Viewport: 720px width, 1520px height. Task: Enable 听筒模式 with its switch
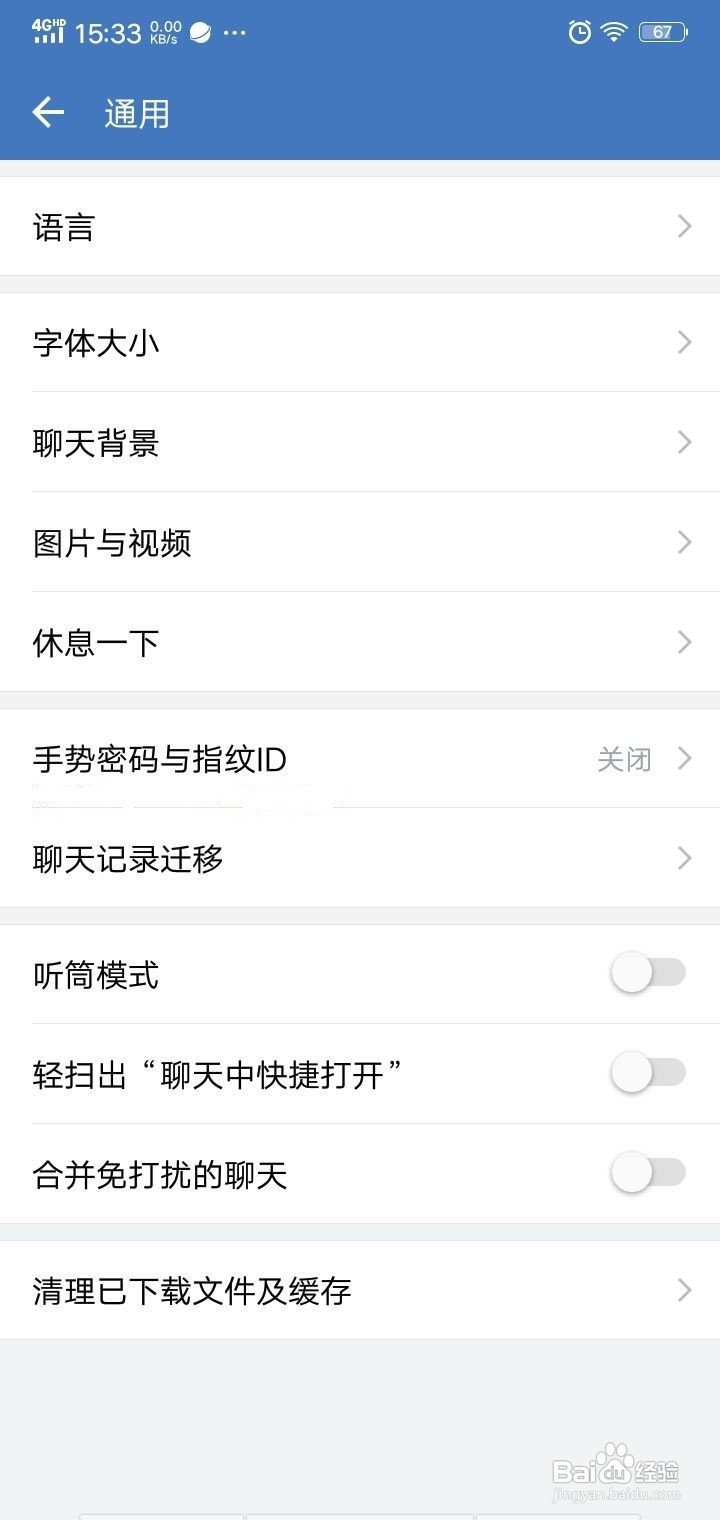pos(646,972)
